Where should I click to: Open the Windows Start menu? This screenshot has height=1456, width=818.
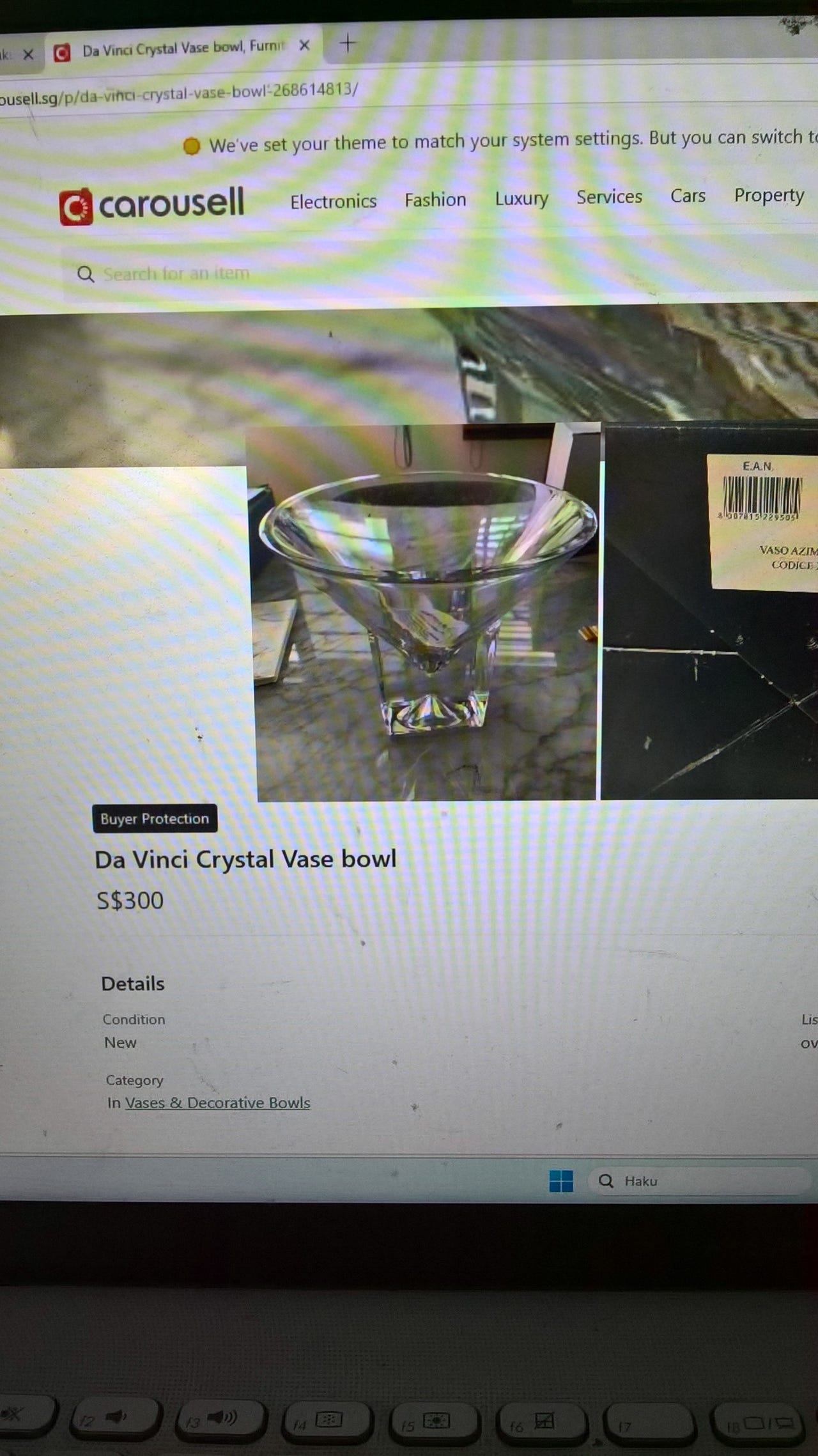click(561, 1181)
